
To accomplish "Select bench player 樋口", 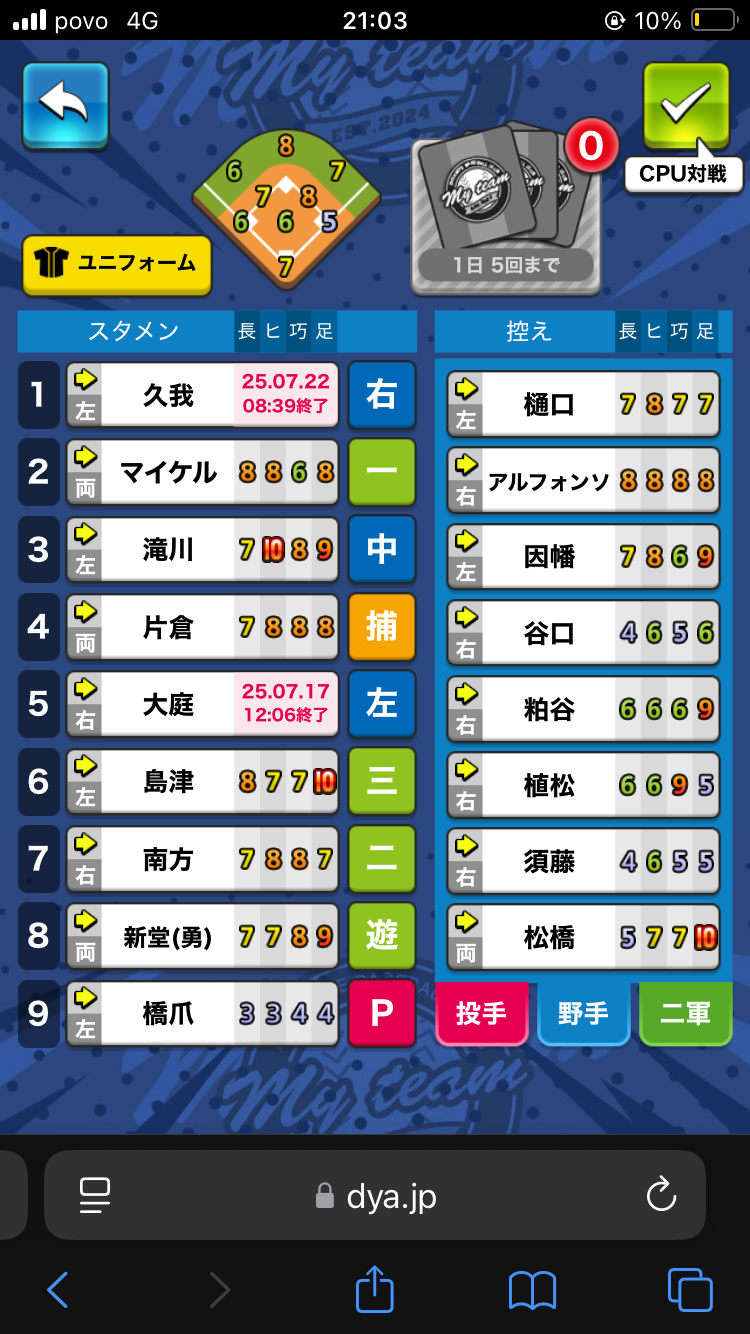I will pos(583,404).
